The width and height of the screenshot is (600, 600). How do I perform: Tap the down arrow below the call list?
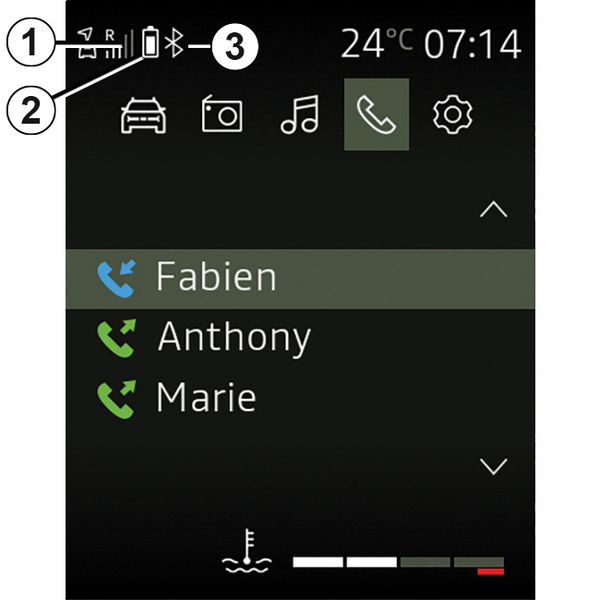[x=494, y=466]
